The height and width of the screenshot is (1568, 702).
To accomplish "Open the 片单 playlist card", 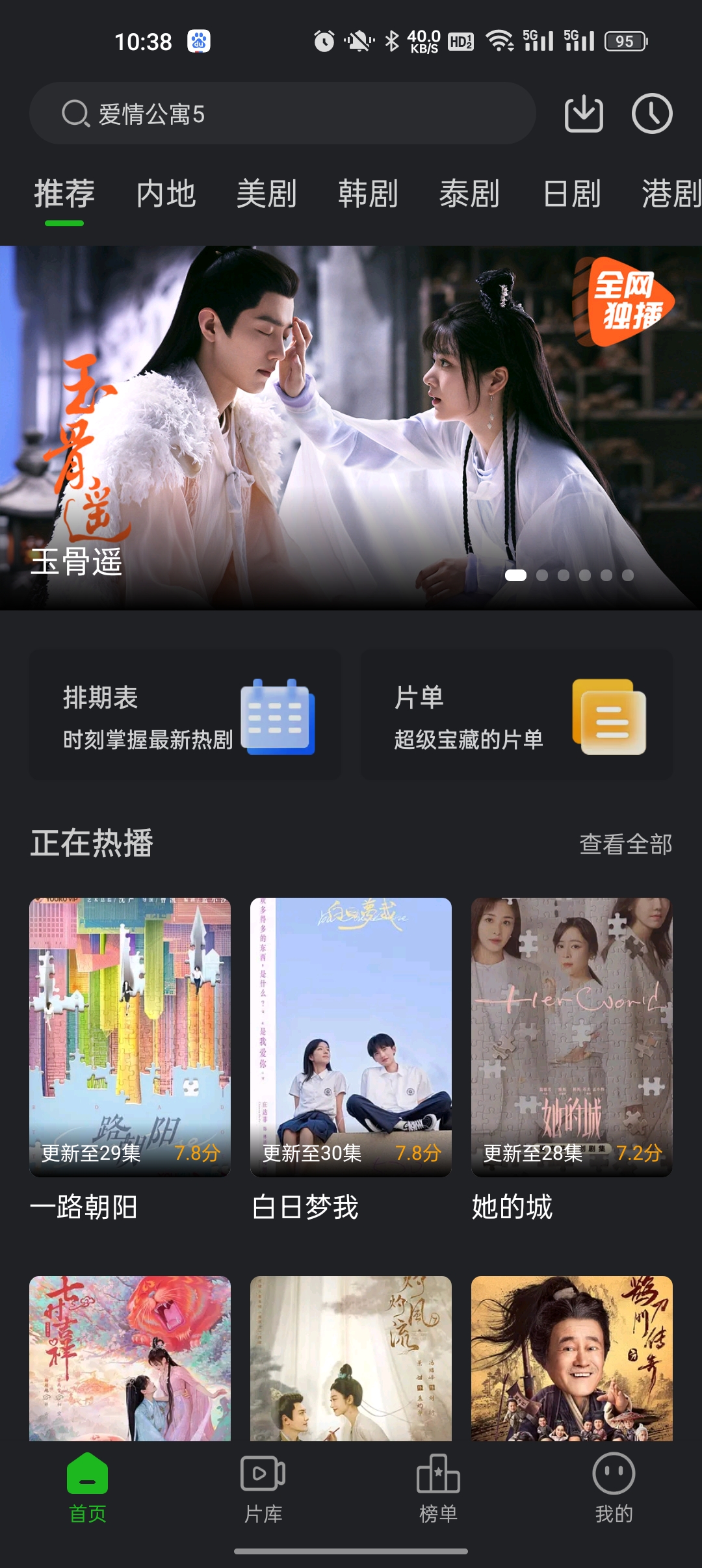I will tap(517, 715).
